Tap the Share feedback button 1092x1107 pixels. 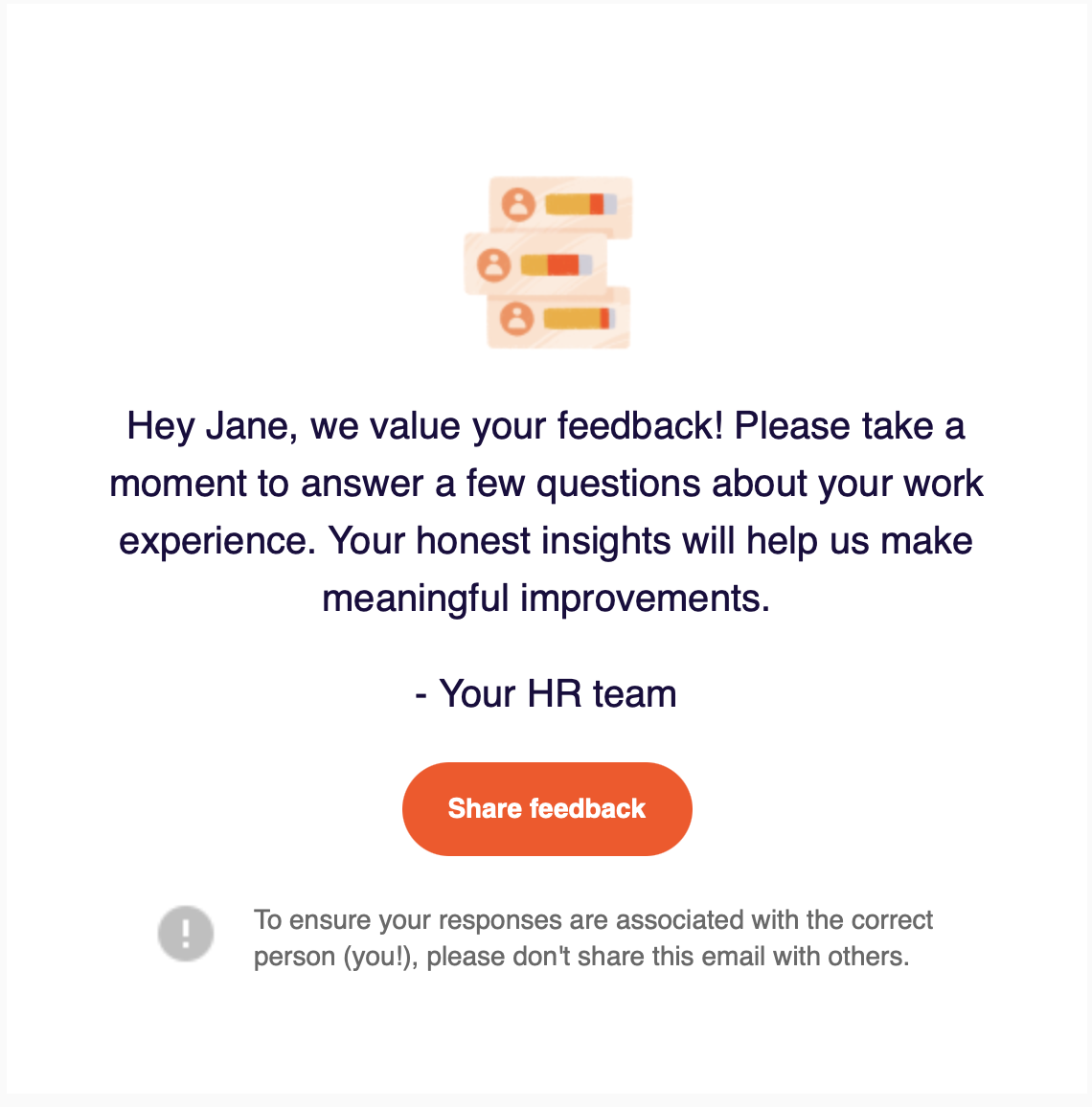tap(547, 808)
